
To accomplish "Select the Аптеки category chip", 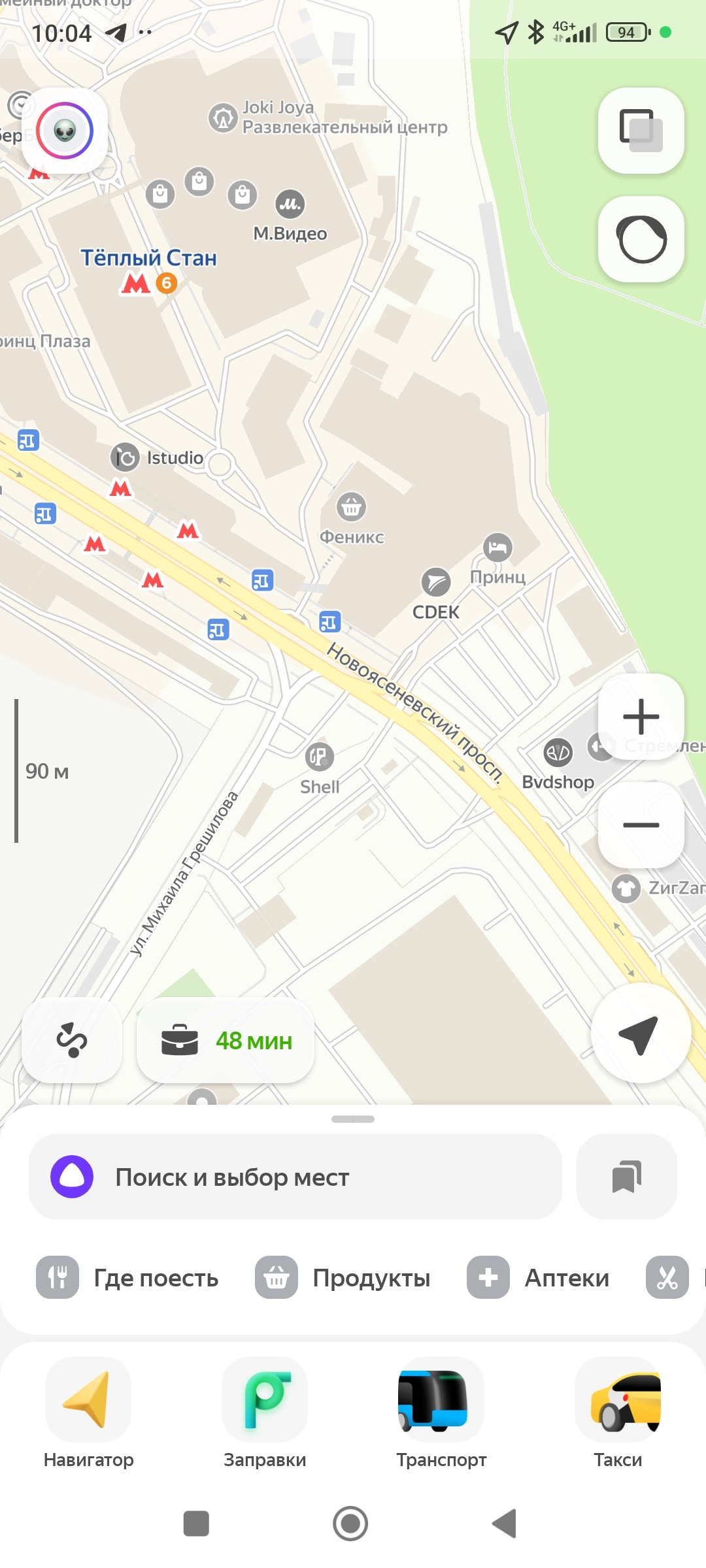I will pyautogui.click(x=538, y=1277).
